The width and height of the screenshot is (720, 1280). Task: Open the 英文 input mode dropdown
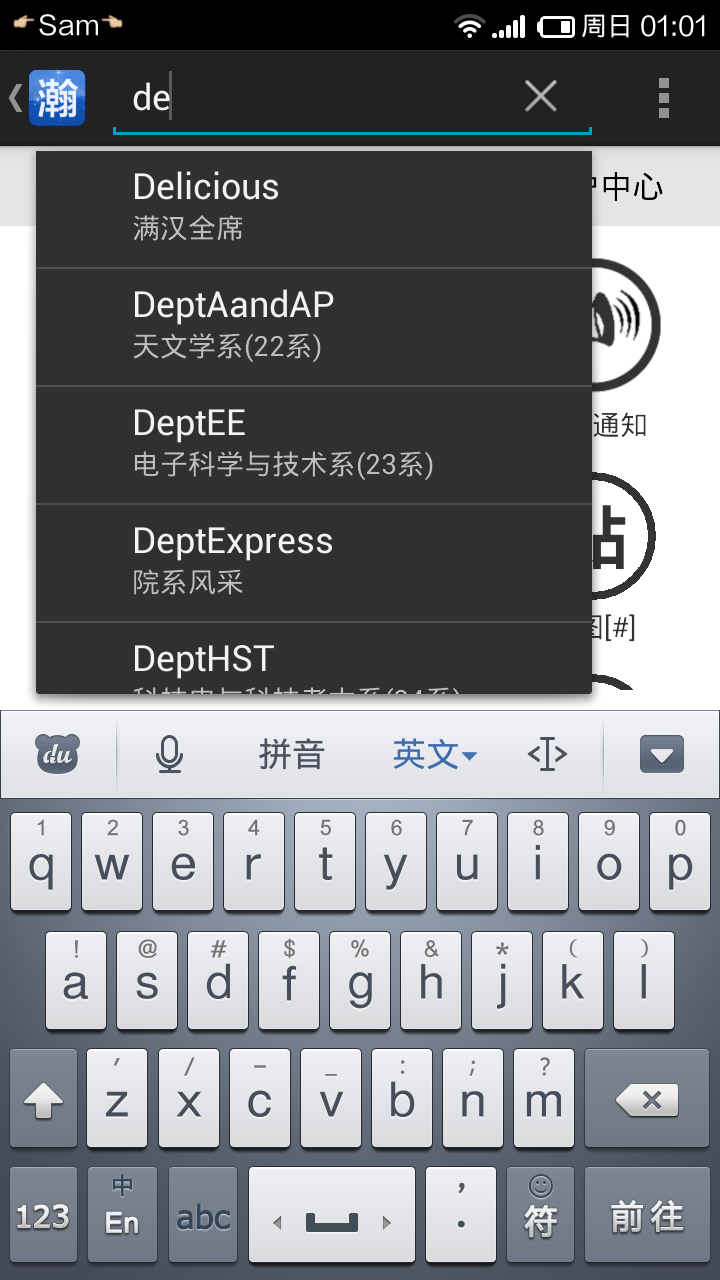click(x=434, y=754)
